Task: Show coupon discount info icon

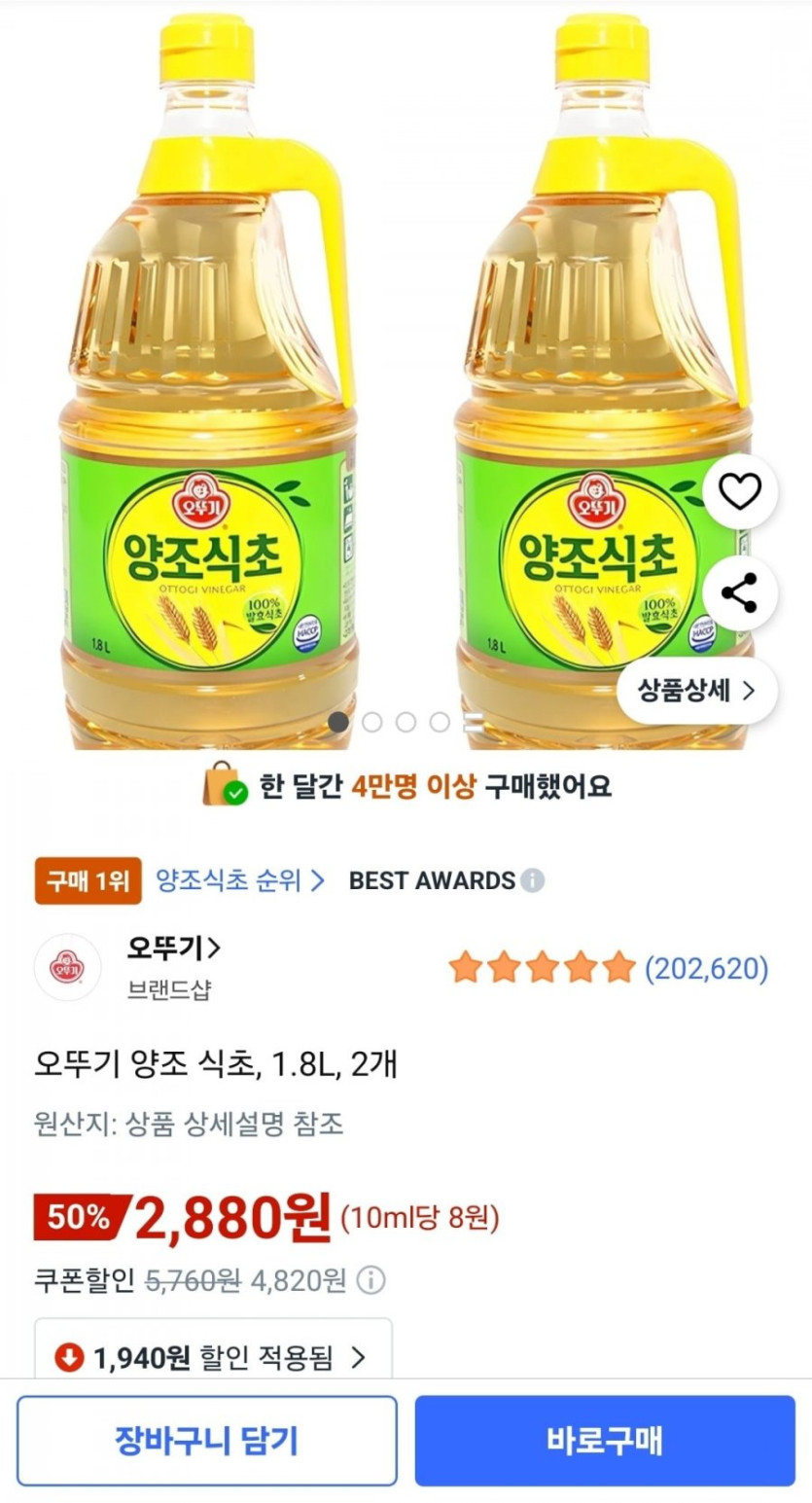Action: point(371,1280)
